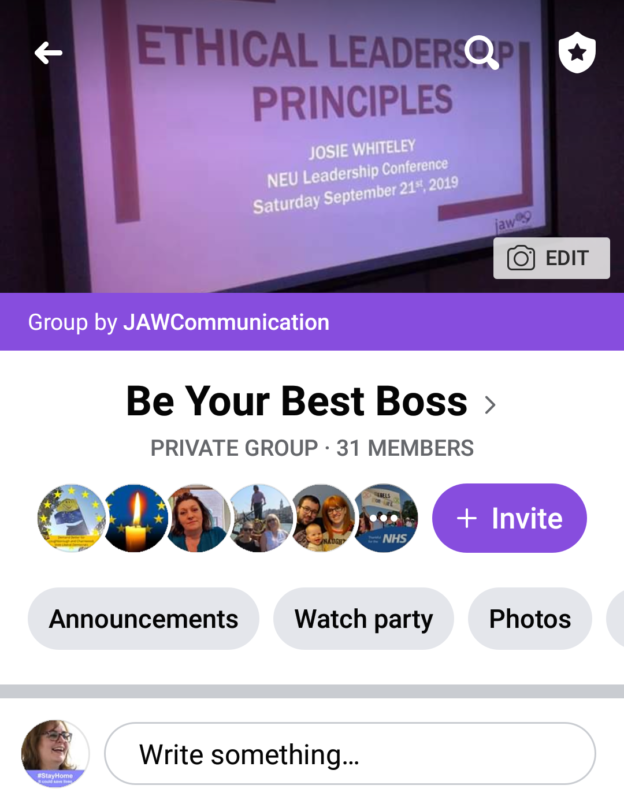624x800 pixels.
Task: View the group members' profile pictures
Action: point(229,518)
